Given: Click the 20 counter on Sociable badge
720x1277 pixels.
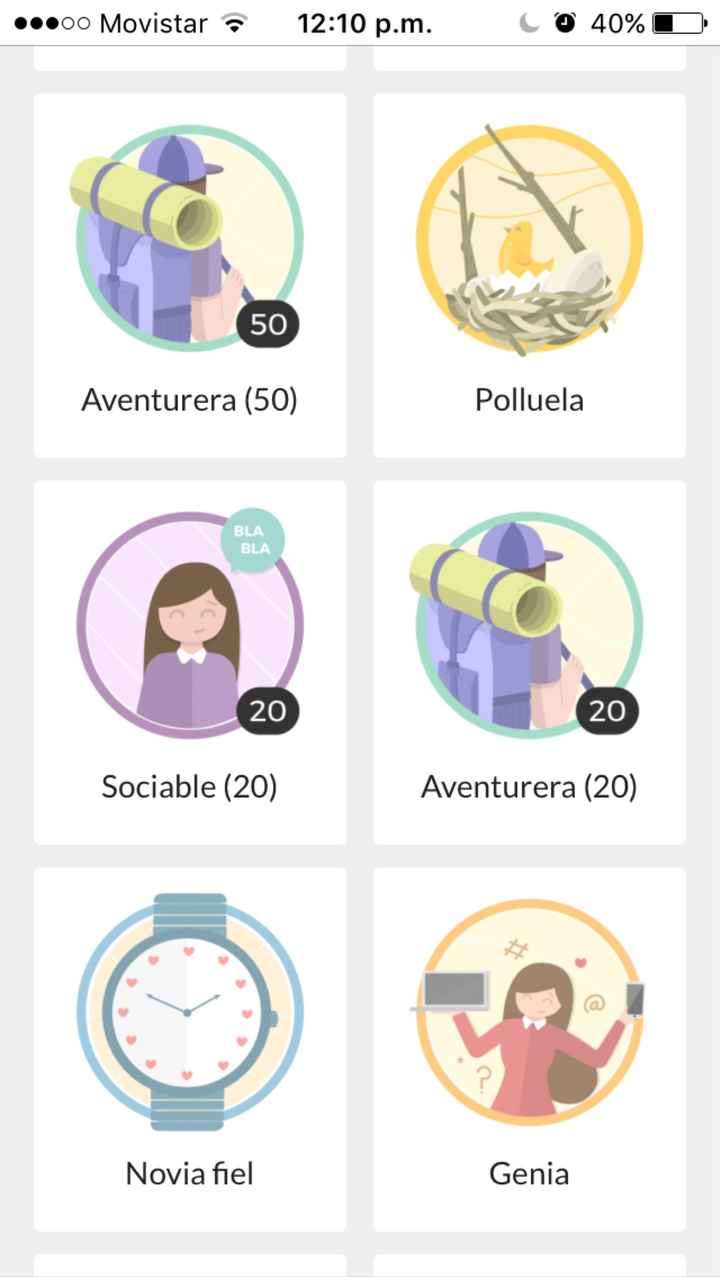Looking at the screenshot, I should [267, 711].
